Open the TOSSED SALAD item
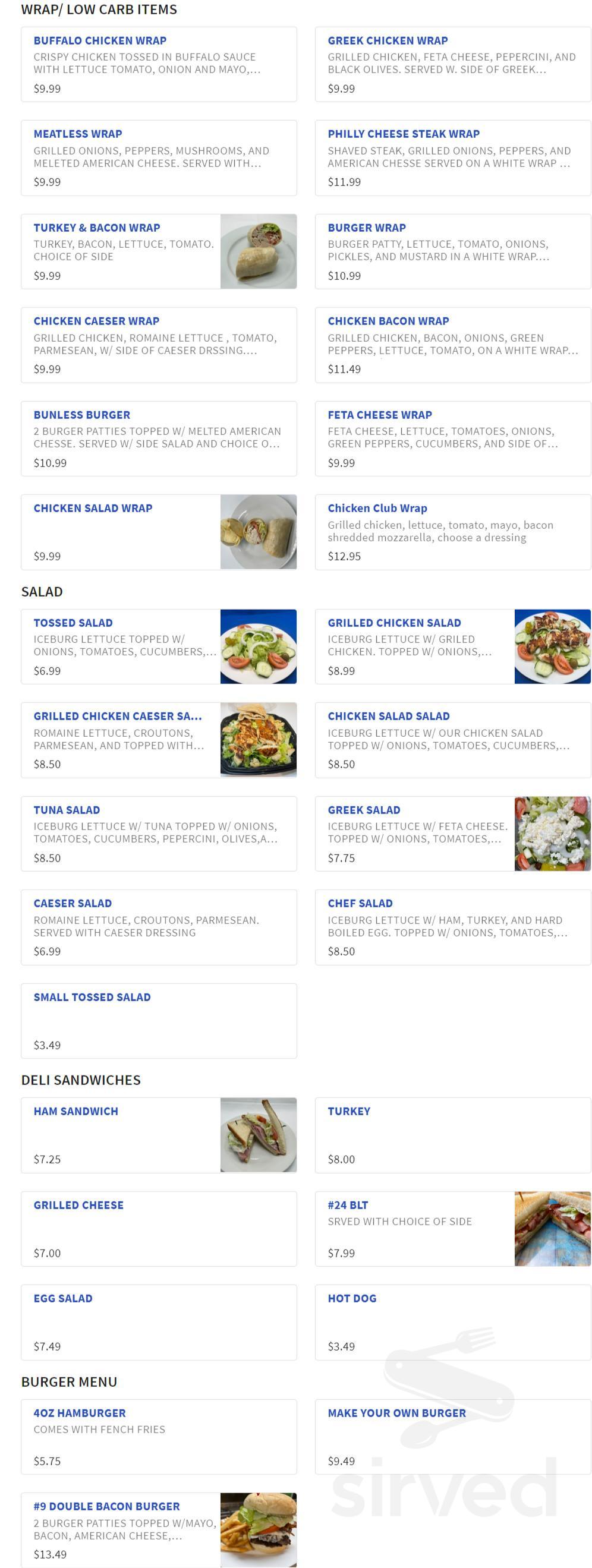The image size is (592, 1568). click(x=73, y=623)
